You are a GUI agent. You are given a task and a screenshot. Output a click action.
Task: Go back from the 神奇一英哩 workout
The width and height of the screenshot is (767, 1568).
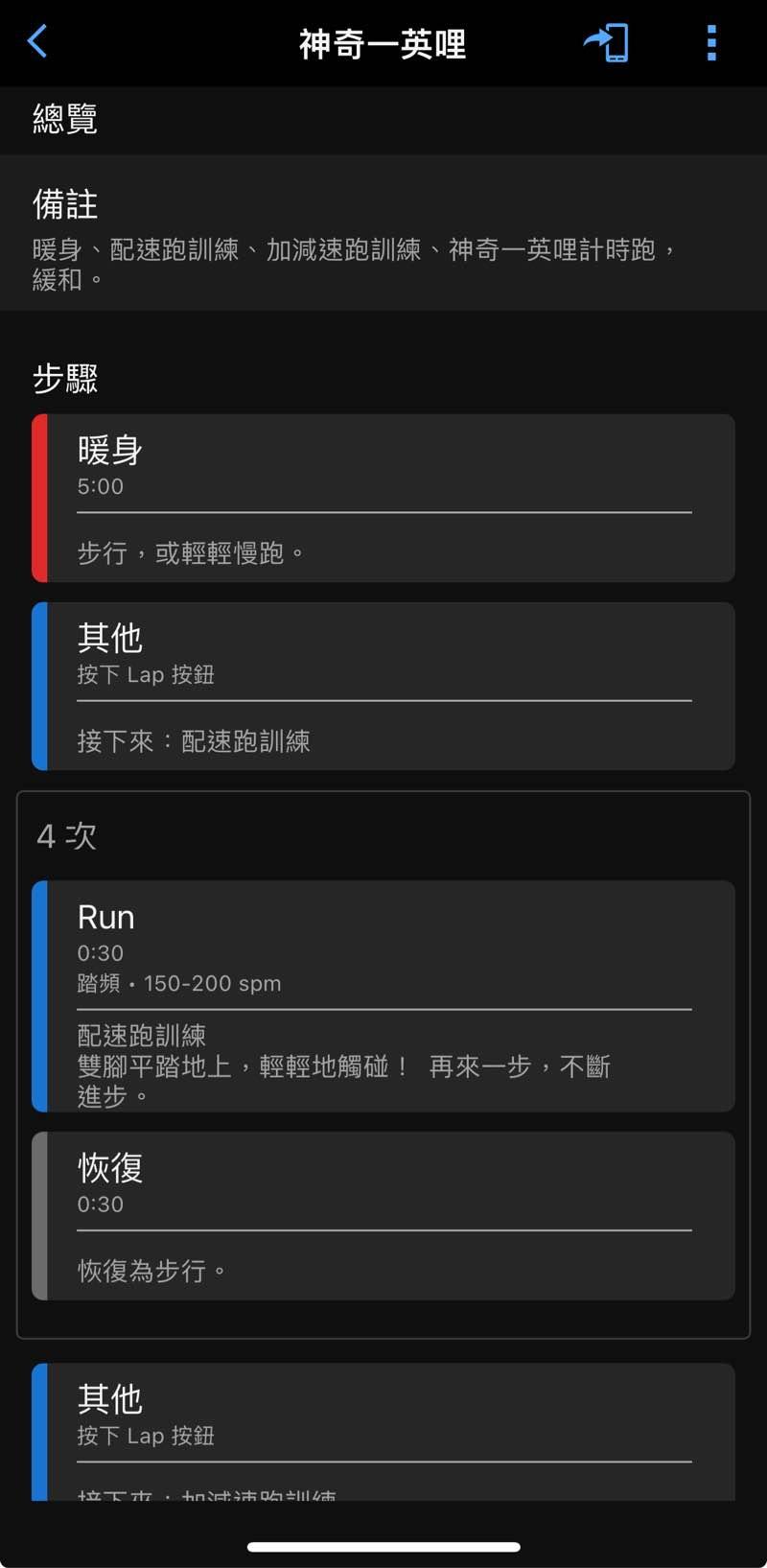(37, 42)
